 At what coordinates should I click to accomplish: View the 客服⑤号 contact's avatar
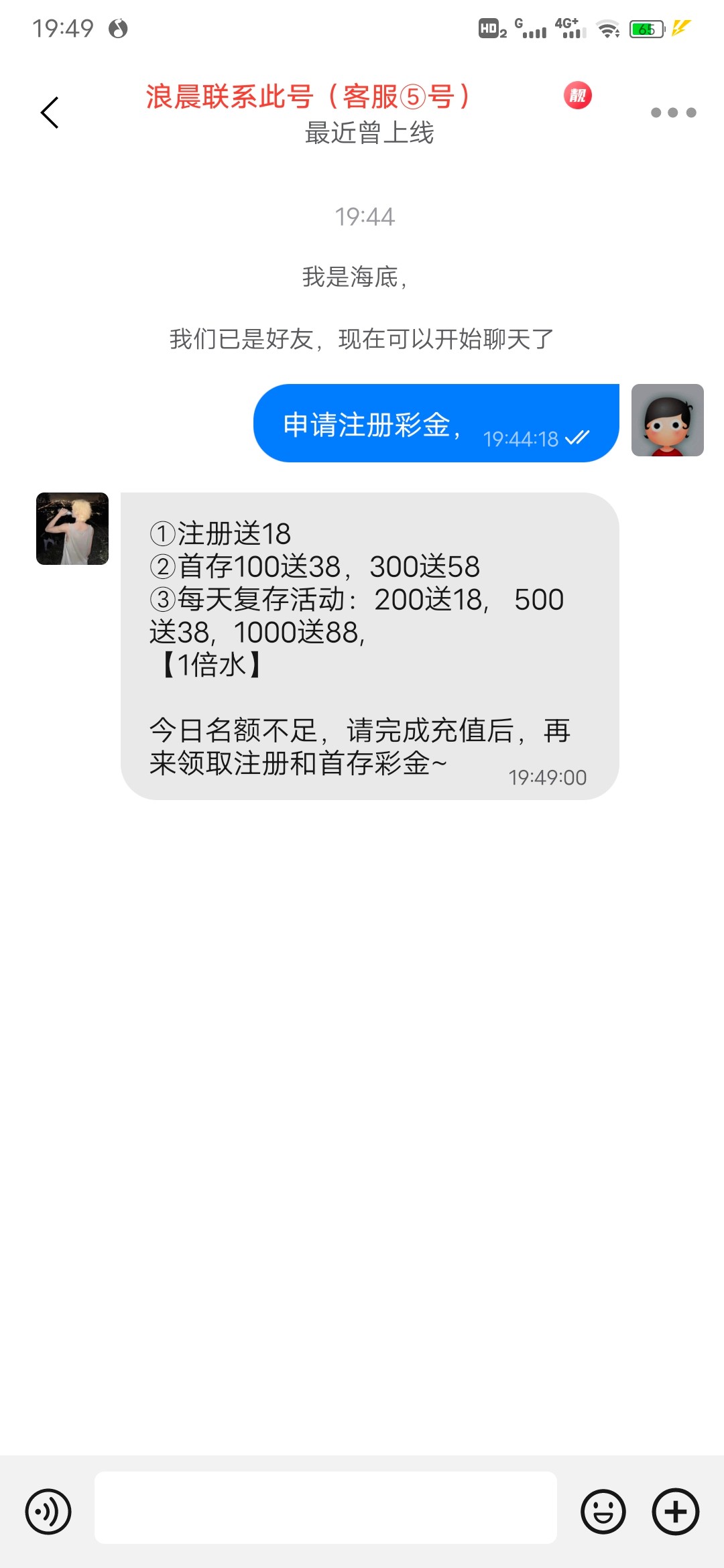click(72, 529)
